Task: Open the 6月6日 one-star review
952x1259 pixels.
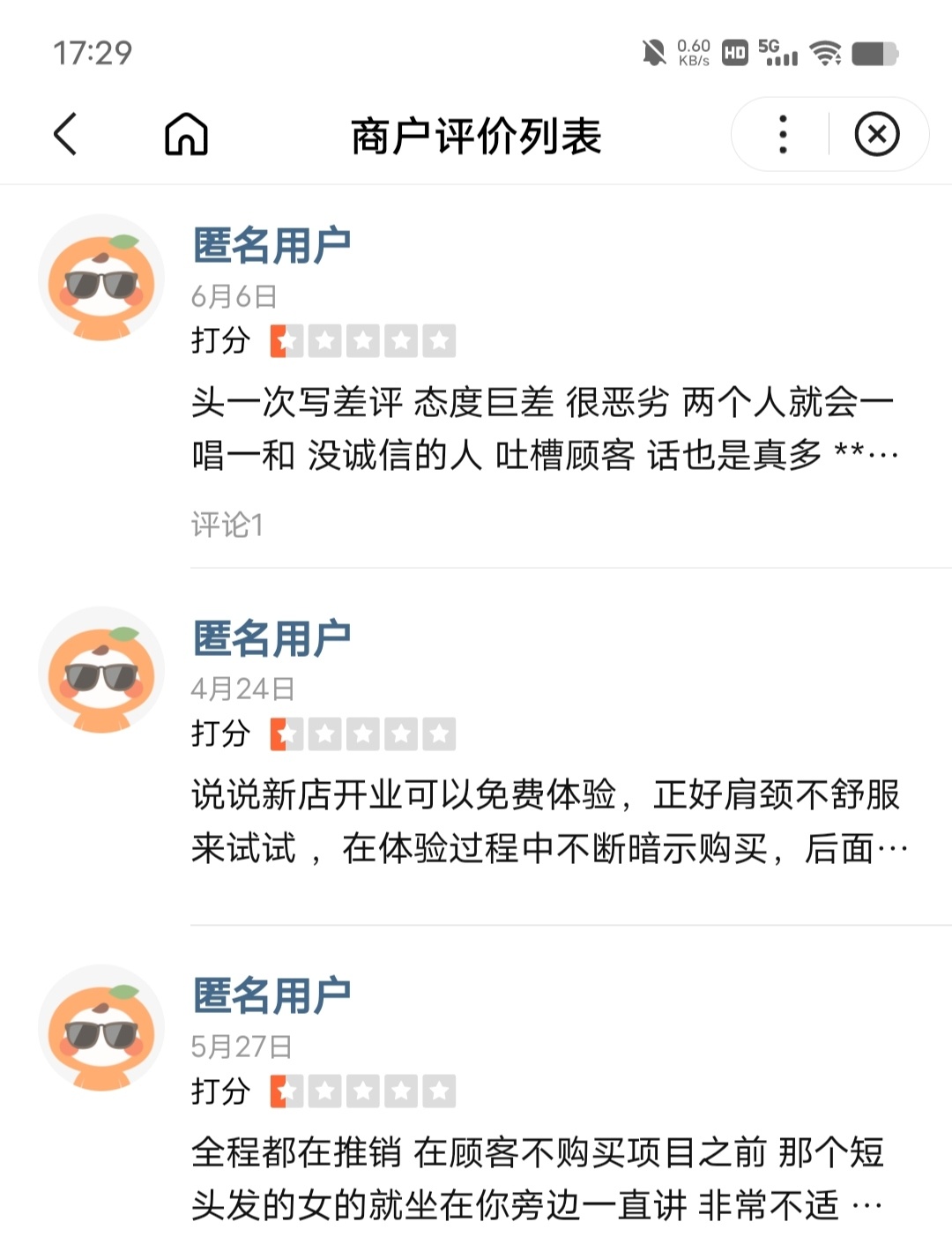Action: pos(544,428)
